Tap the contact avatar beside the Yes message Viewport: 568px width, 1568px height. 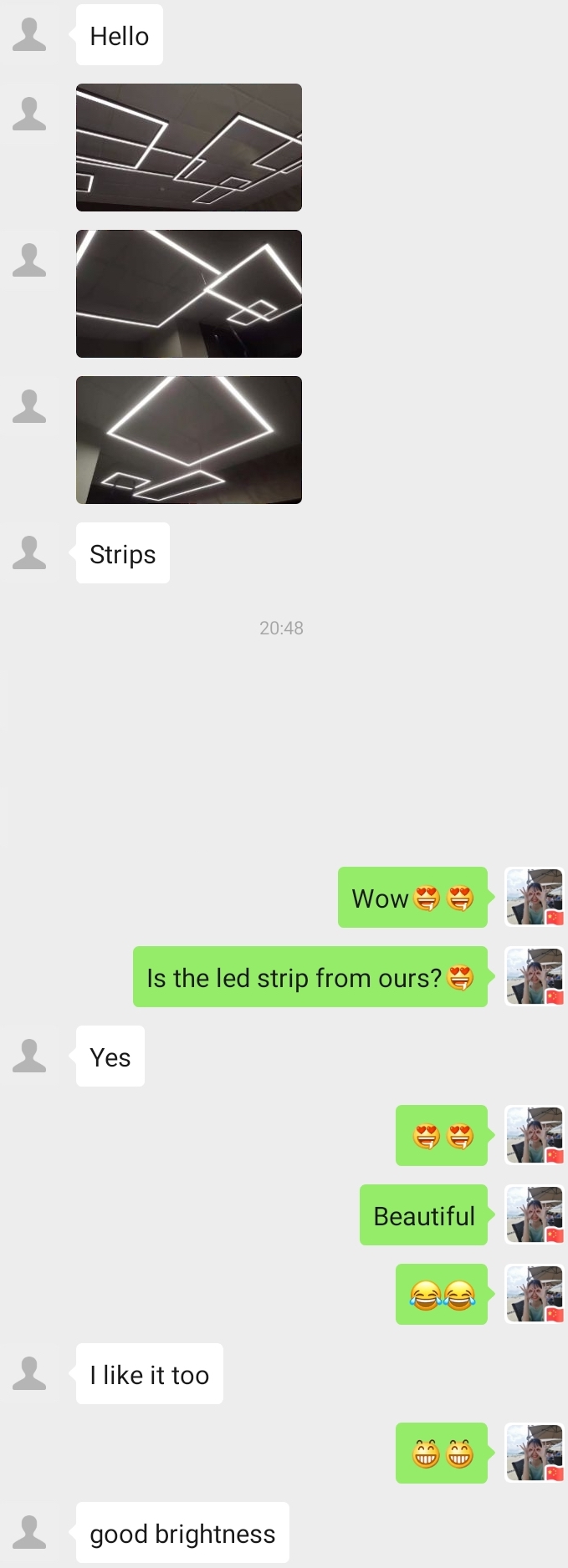tap(29, 1056)
